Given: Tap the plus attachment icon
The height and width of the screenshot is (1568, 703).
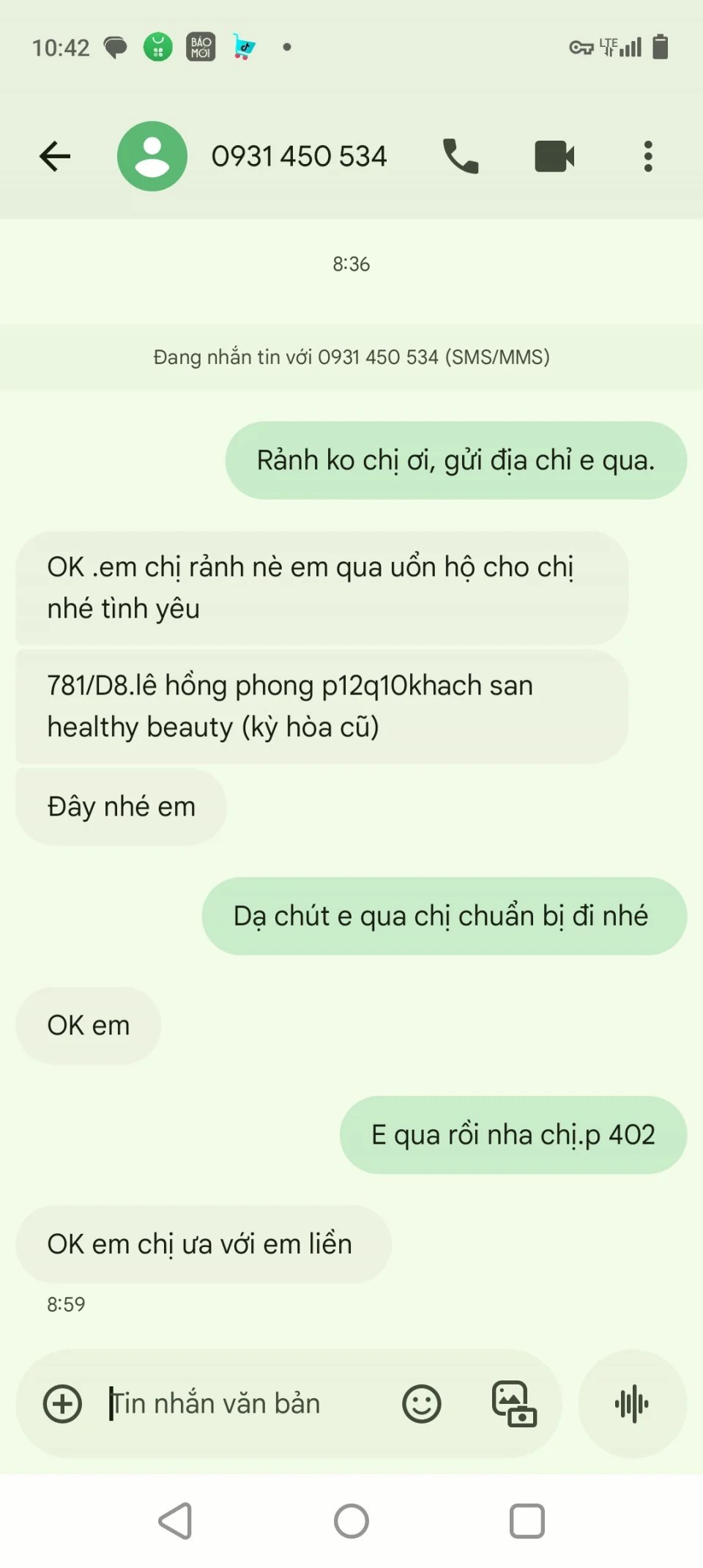Looking at the screenshot, I should click(62, 1404).
